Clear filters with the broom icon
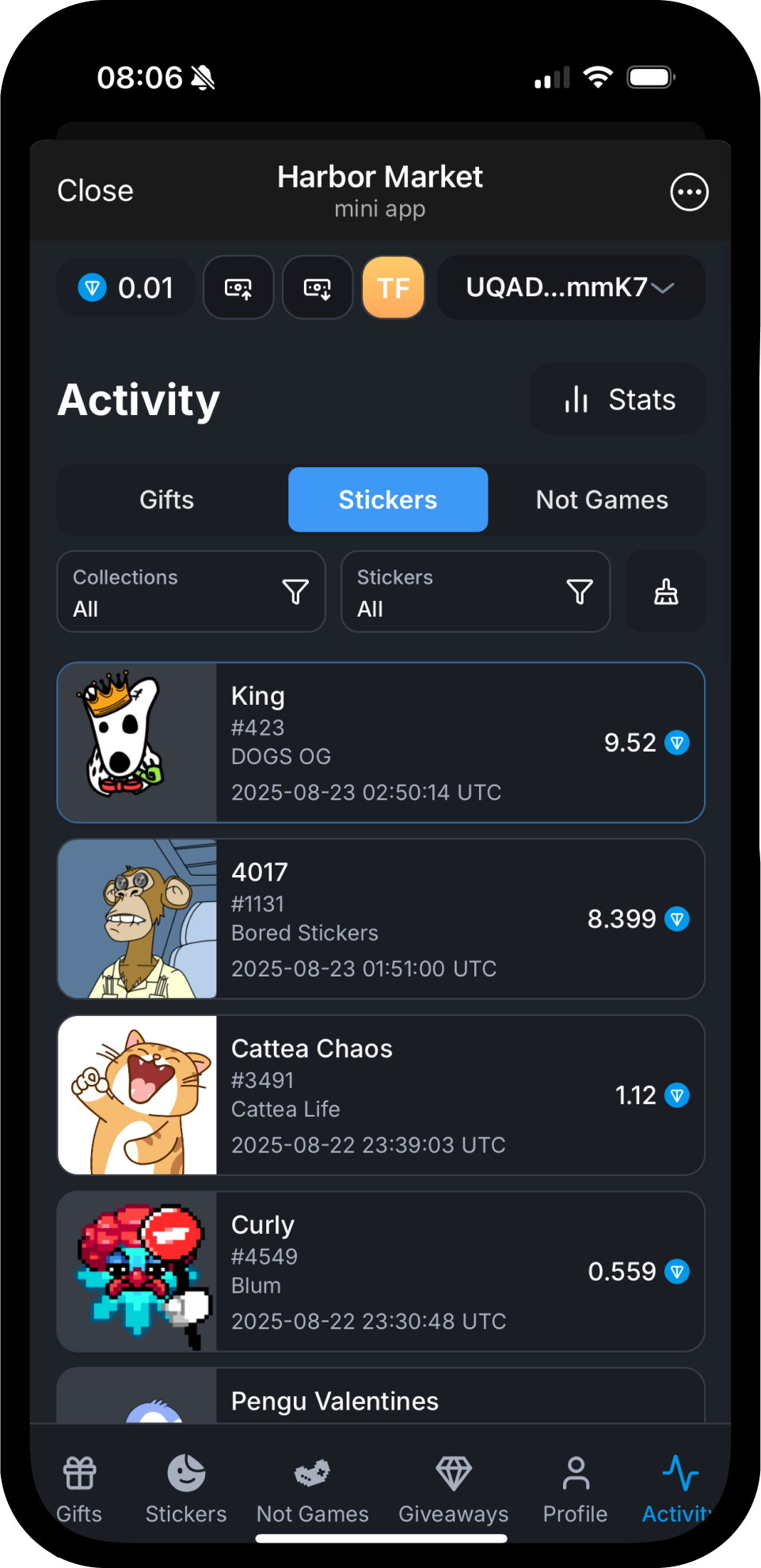 666,592
